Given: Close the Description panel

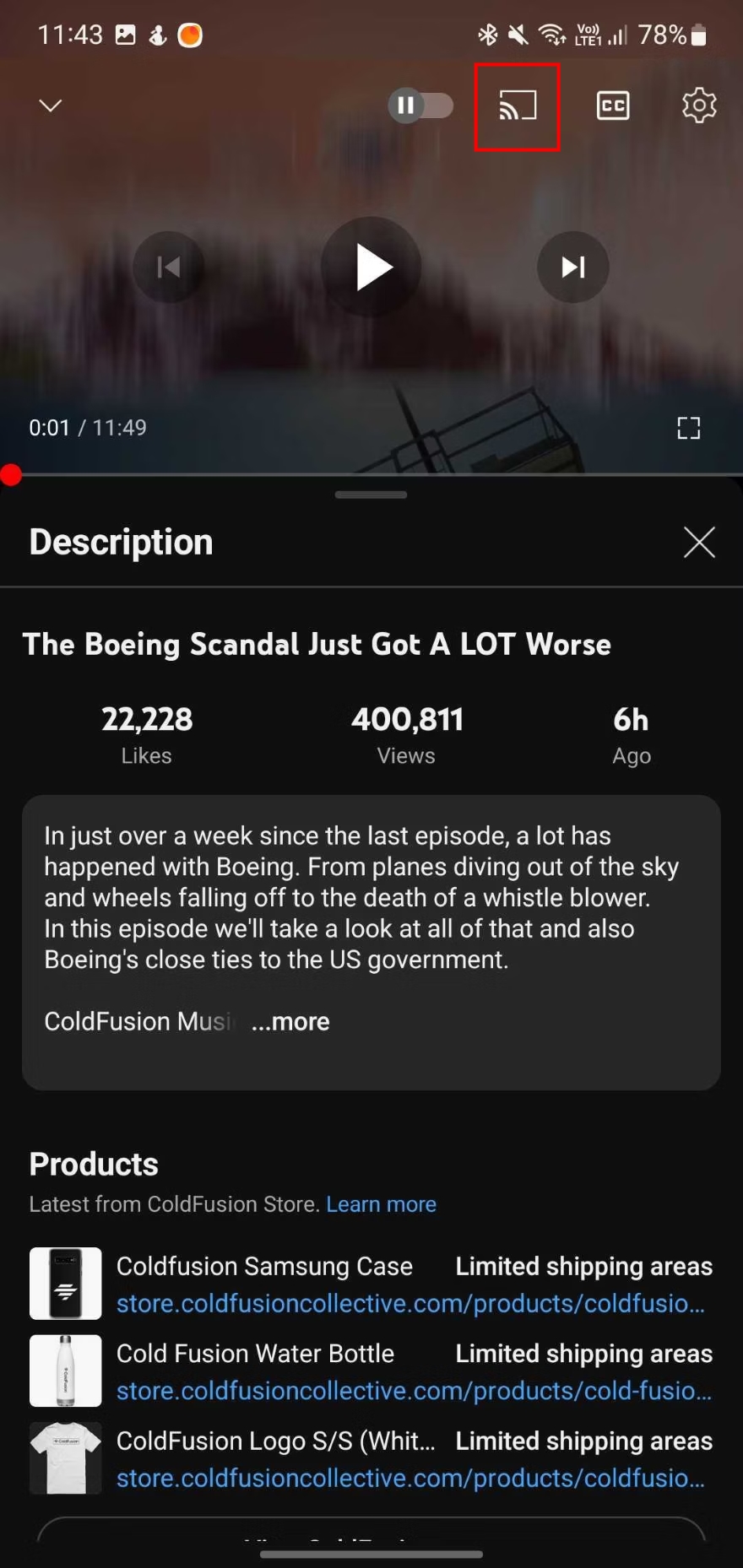Looking at the screenshot, I should point(698,542).
